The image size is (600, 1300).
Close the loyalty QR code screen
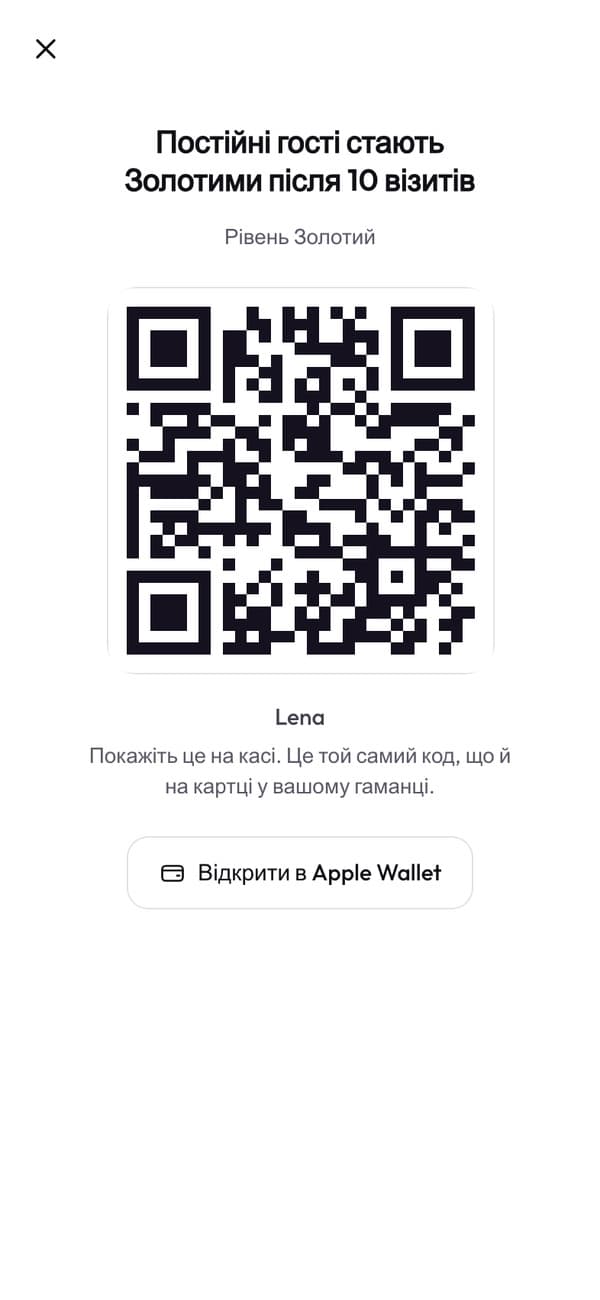[x=46, y=49]
